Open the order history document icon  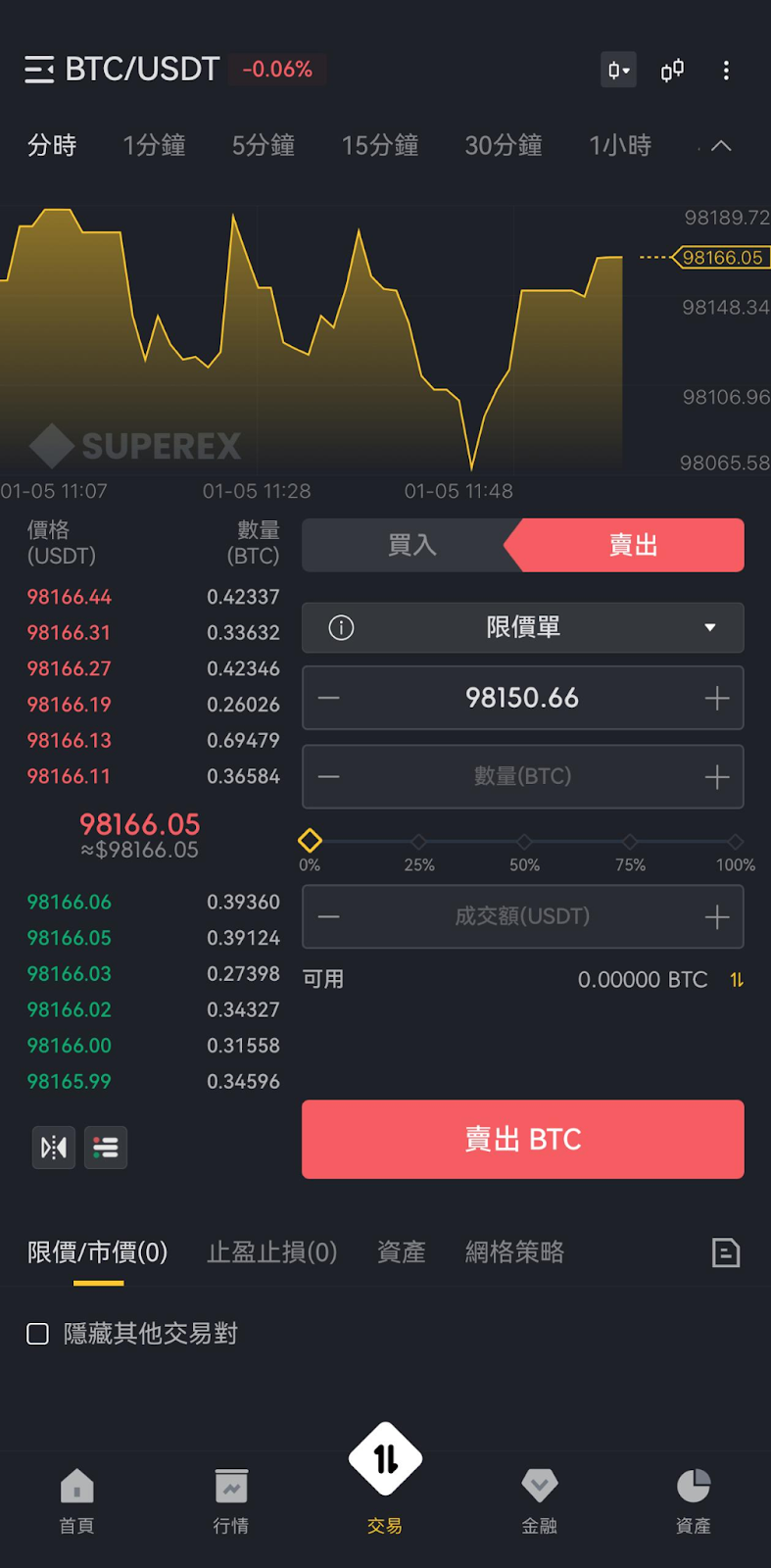[726, 1251]
